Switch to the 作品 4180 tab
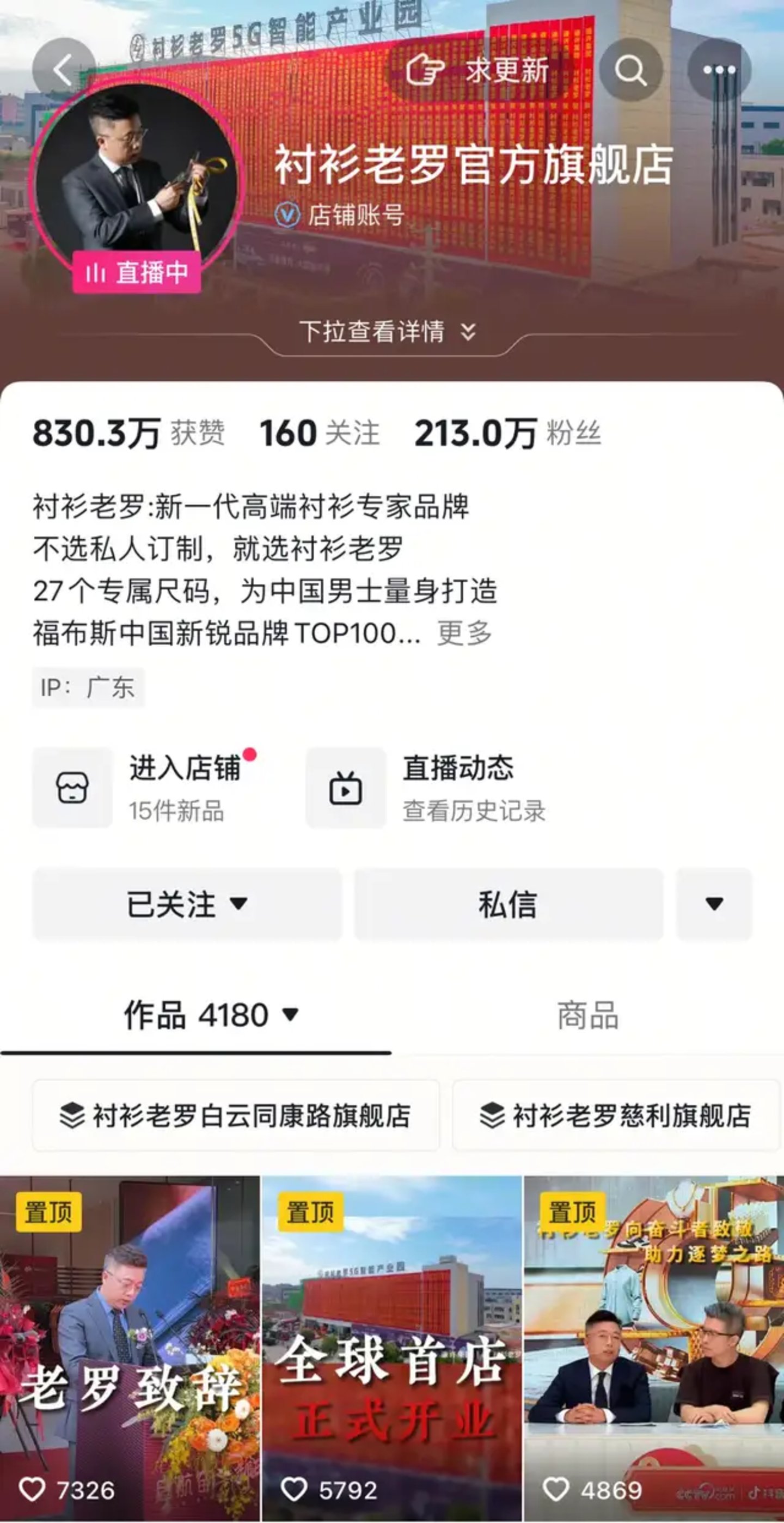 [x=210, y=1015]
